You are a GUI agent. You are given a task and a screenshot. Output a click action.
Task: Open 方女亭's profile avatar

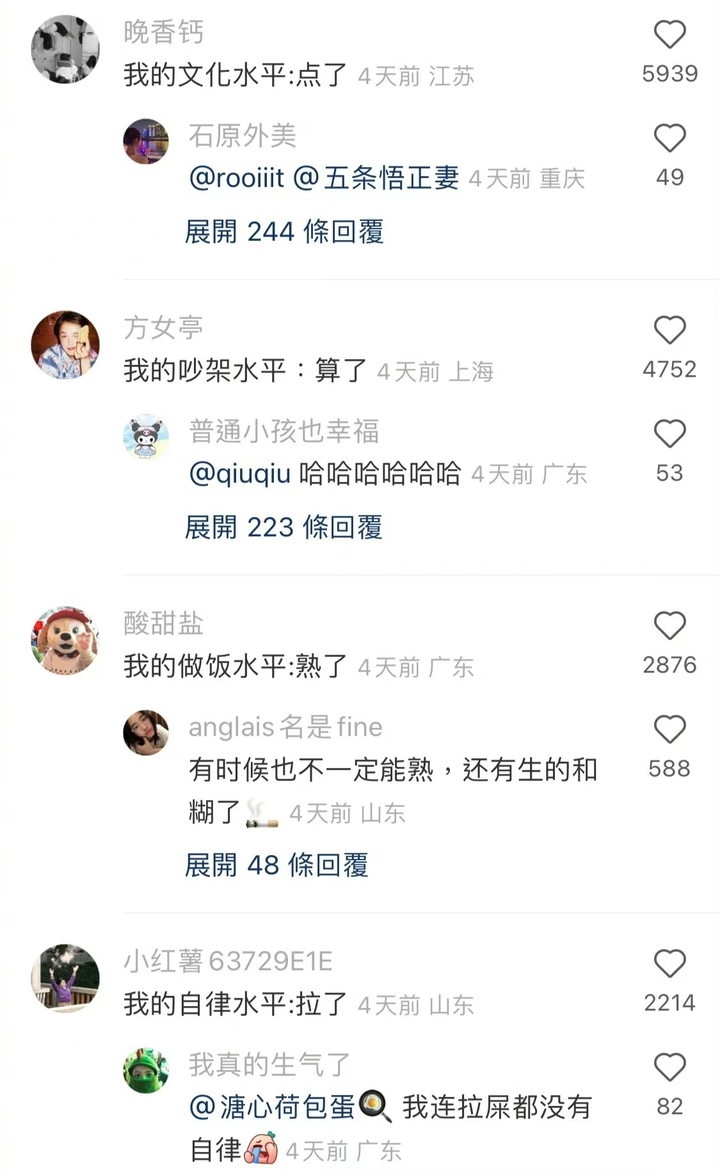[65, 345]
